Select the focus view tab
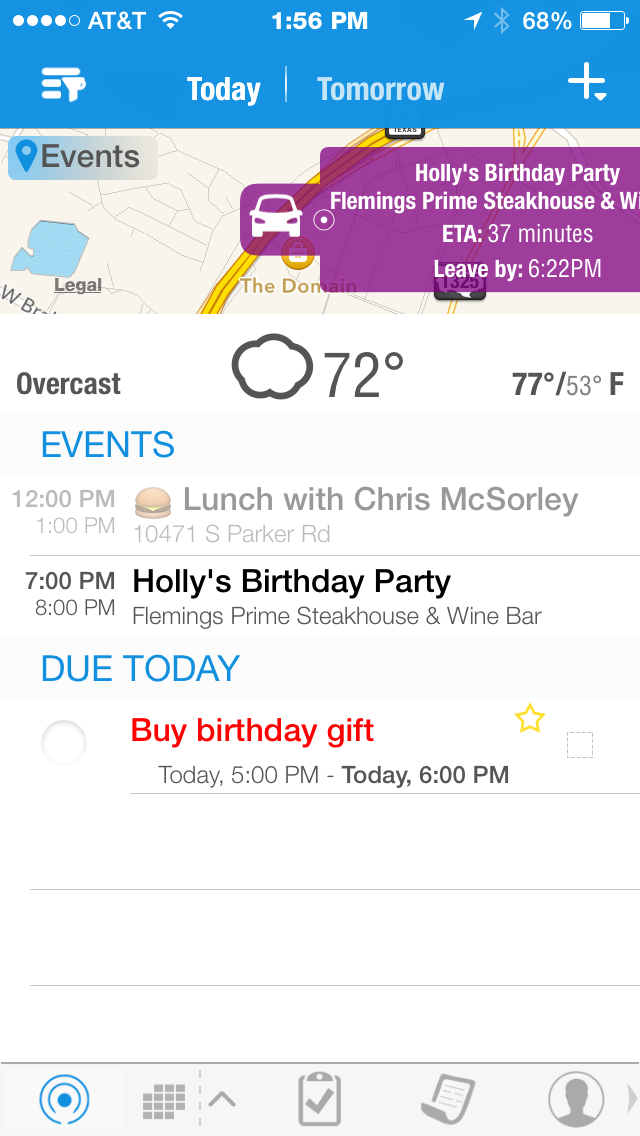The image size is (640, 1136). coord(64,1100)
